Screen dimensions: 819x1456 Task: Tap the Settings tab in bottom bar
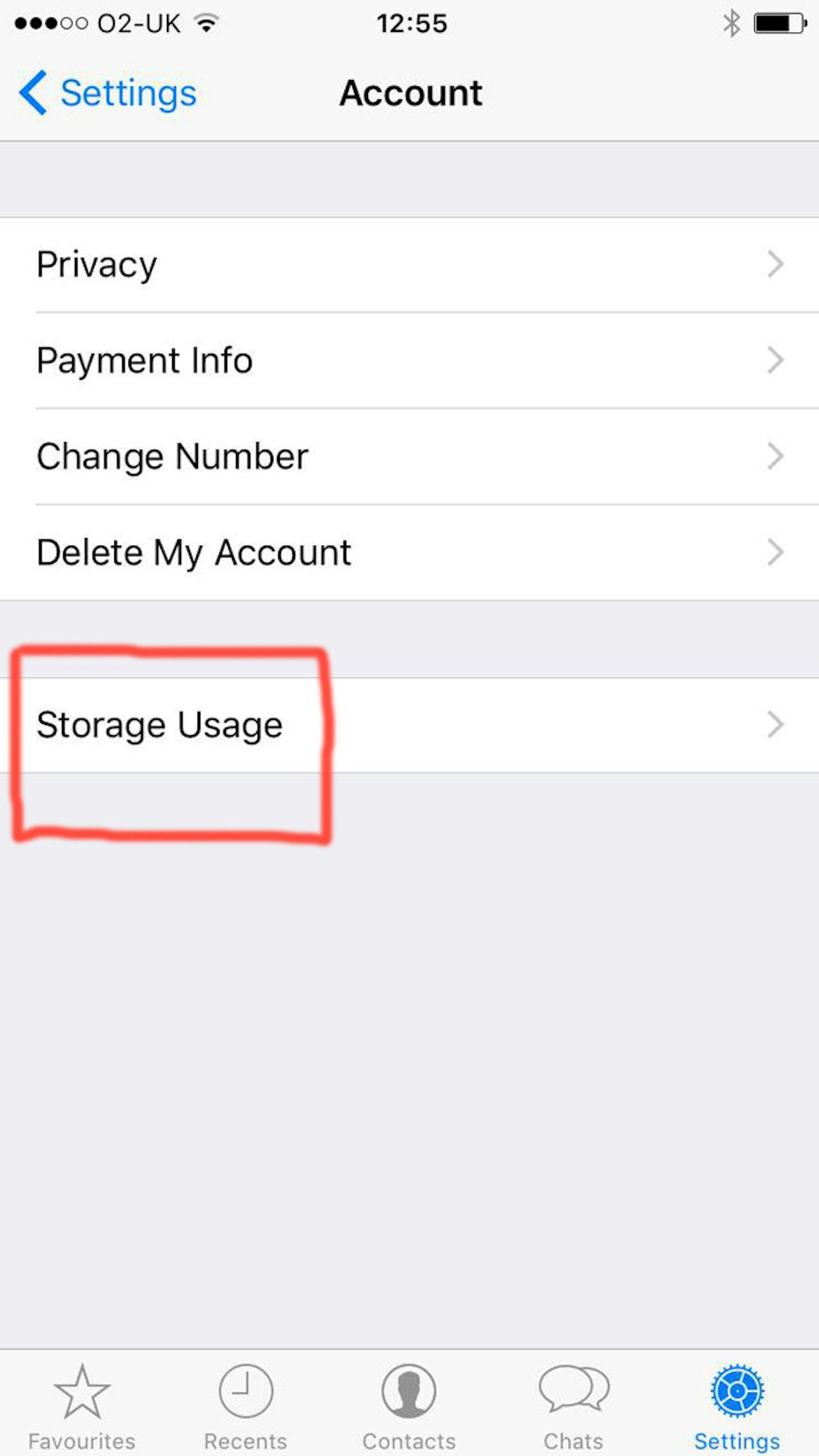tap(737, 1404)
